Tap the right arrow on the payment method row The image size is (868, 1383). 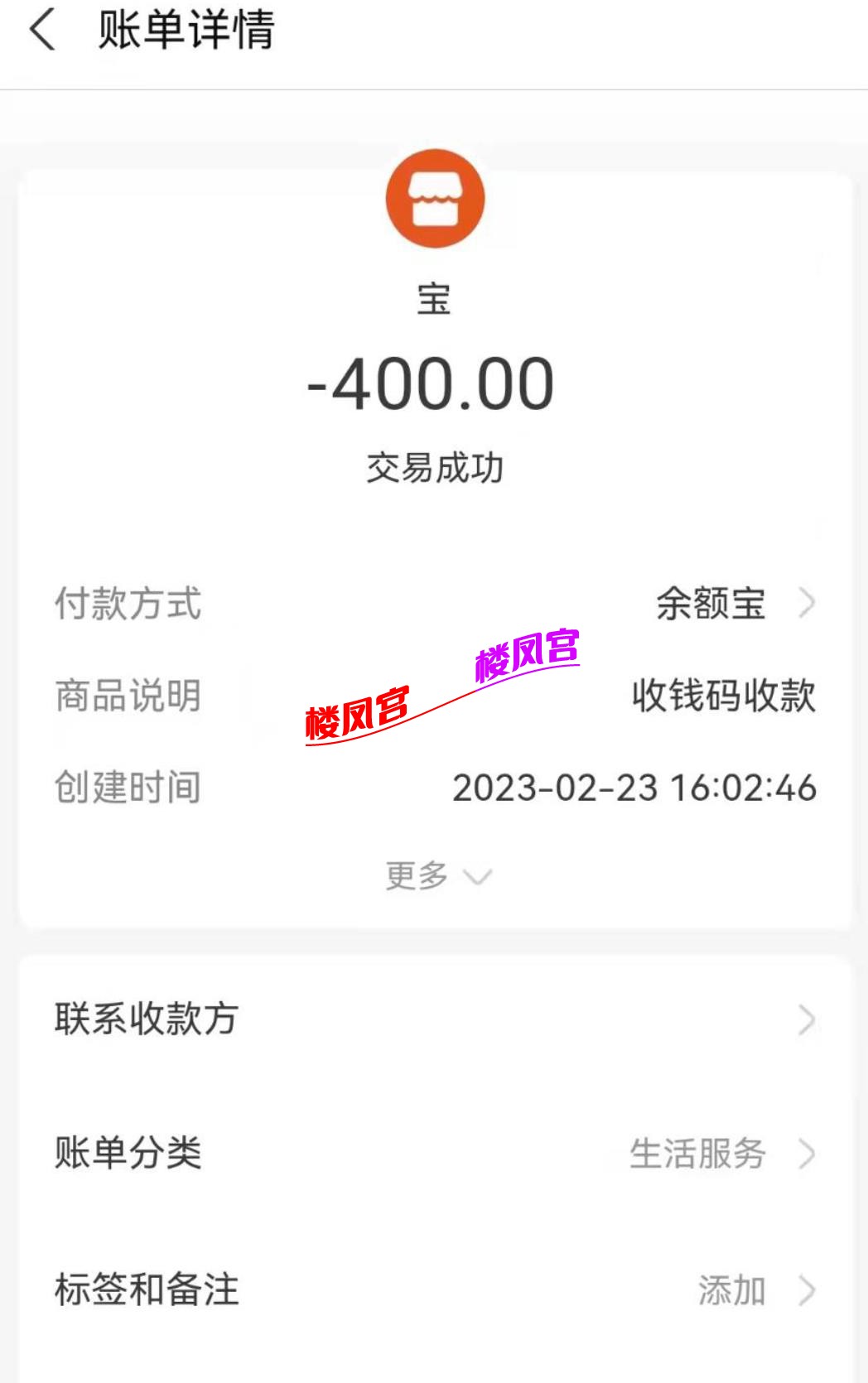coord(807,605)
